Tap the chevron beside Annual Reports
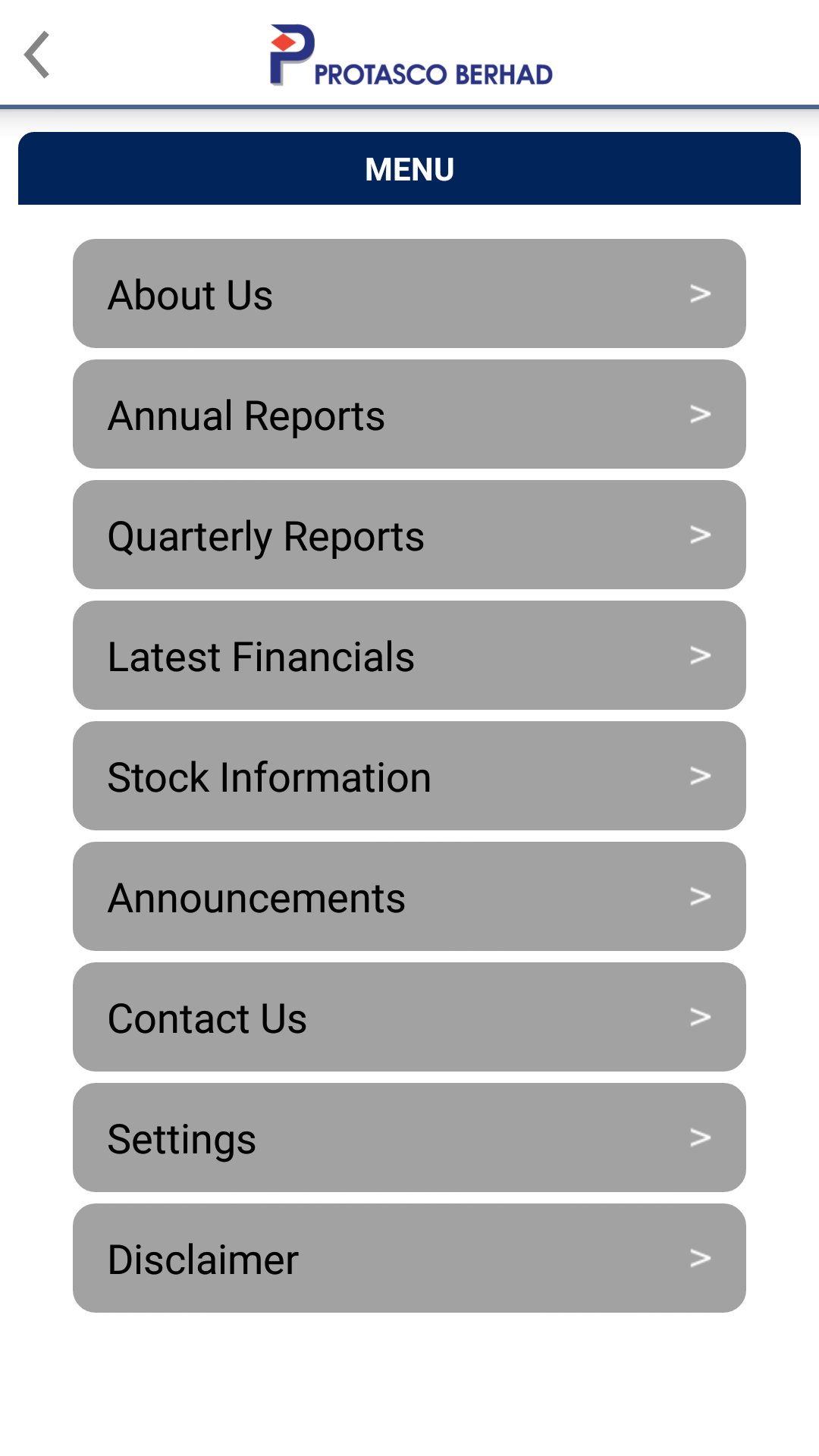819x1456 pixels. point(701,413)
